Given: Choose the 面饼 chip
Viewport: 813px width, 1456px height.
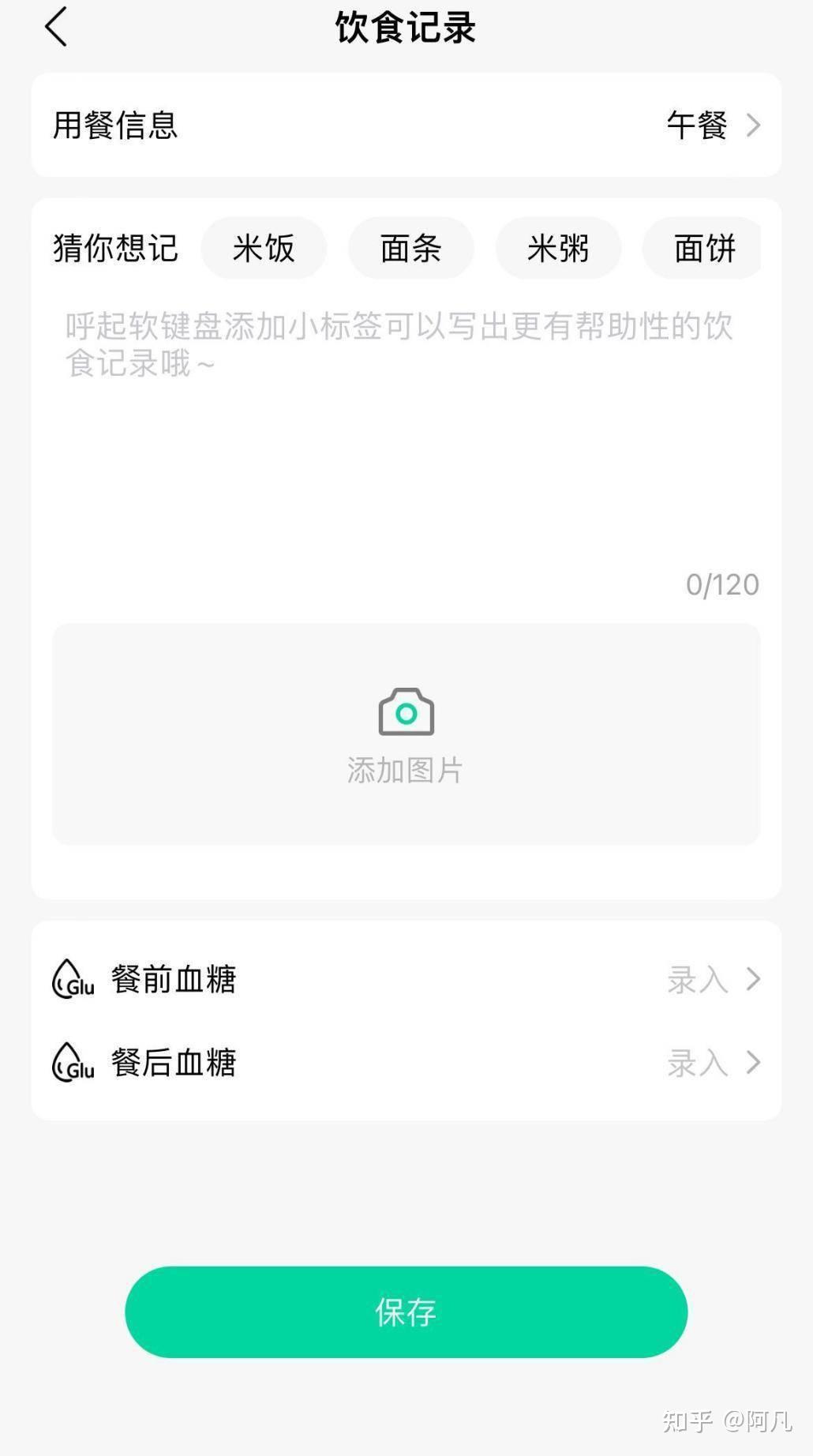Looking at the screenshot, I should 702,248.
